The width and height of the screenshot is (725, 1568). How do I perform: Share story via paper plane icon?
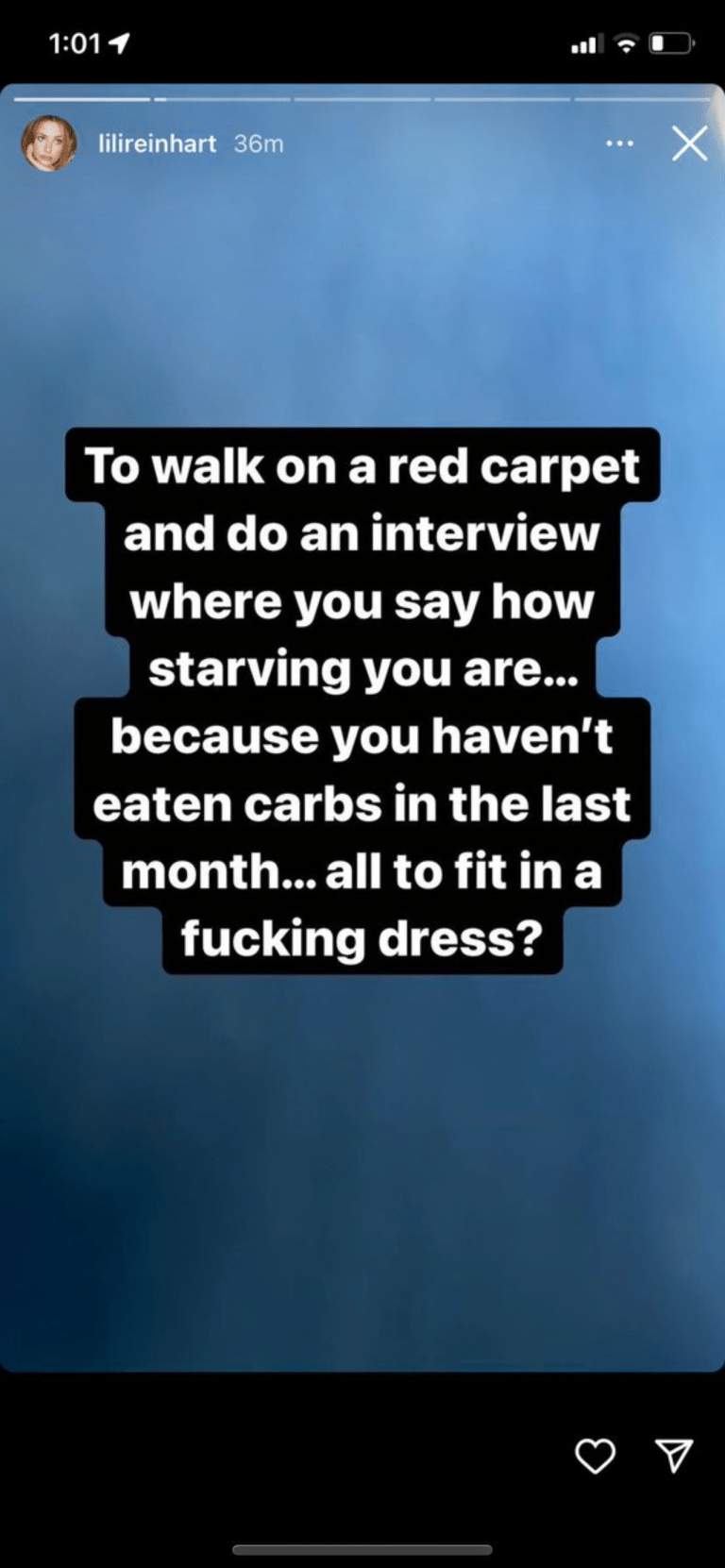[674, 1456]
